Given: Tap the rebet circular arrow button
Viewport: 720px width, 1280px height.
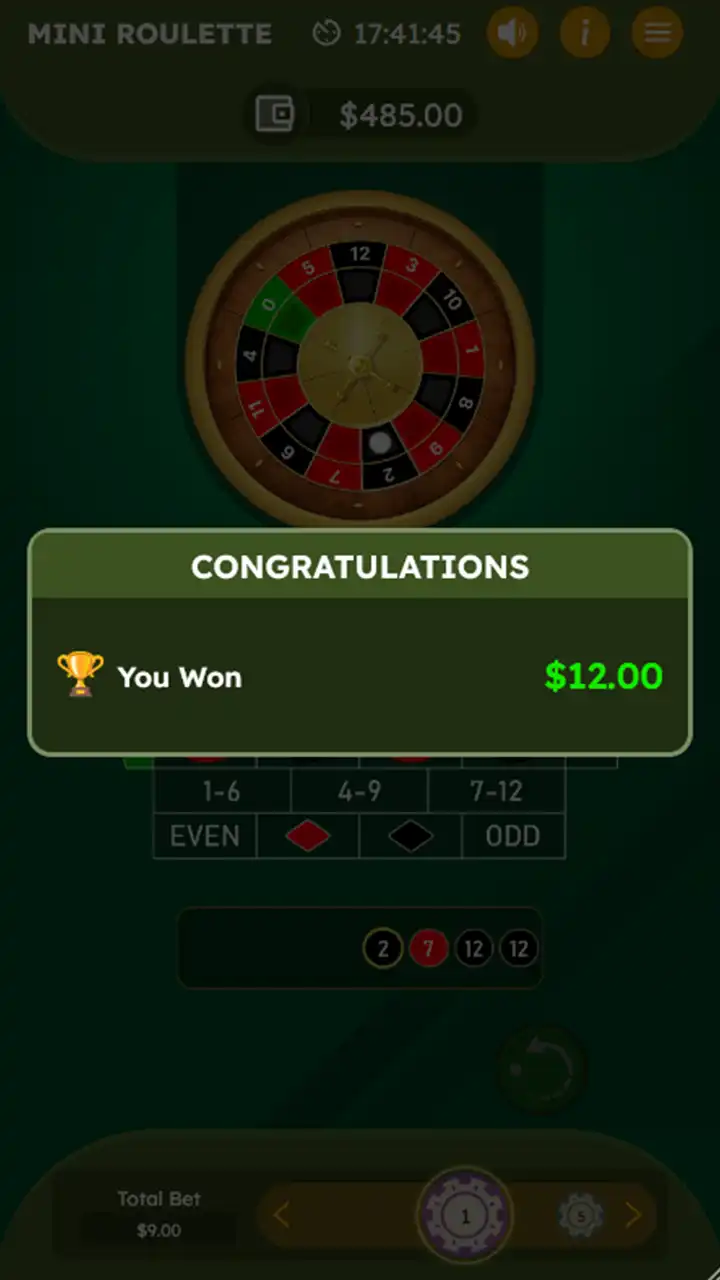Looking at the screenshot, I should coord(542,1070).
